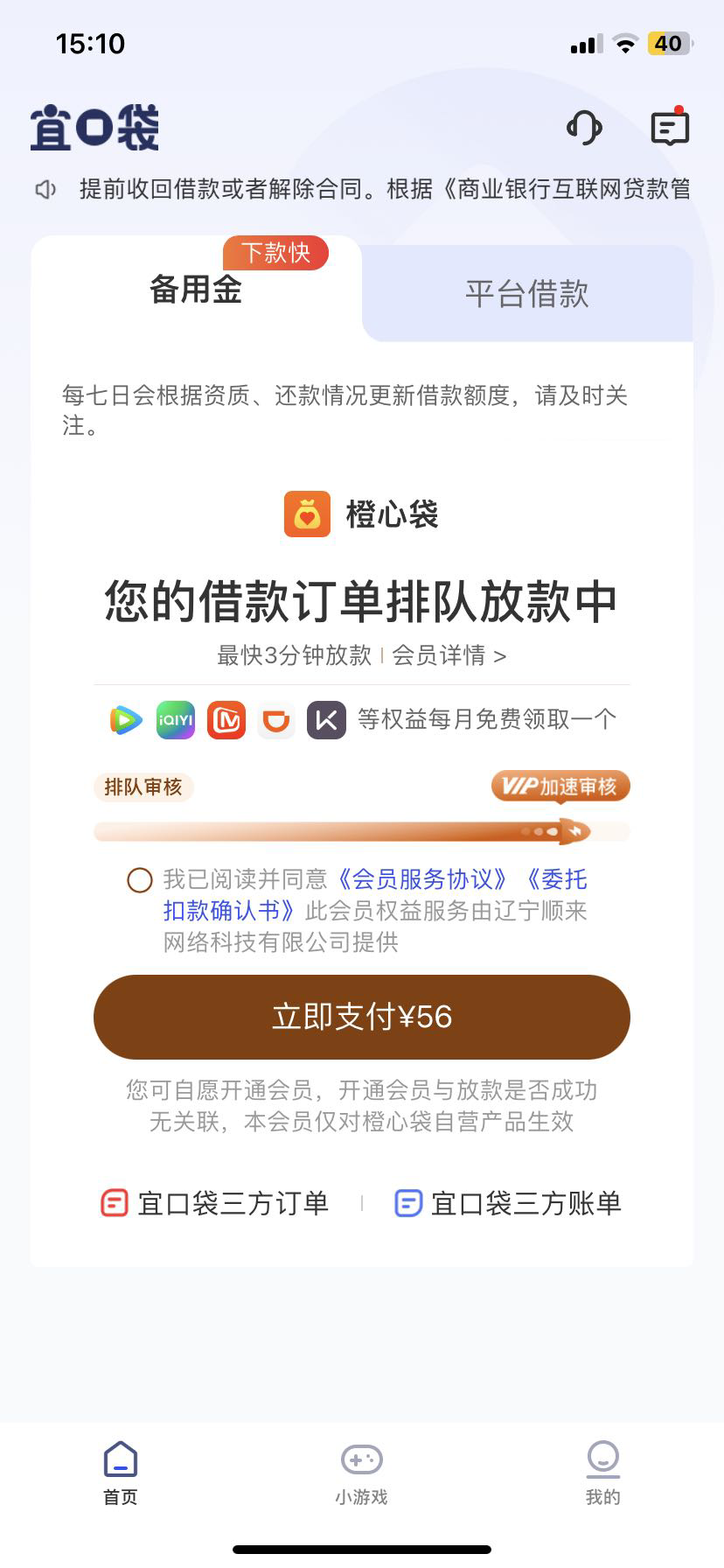Tap 立即支付¥56 button
724x1568 pixels.
coord(362,1017)
